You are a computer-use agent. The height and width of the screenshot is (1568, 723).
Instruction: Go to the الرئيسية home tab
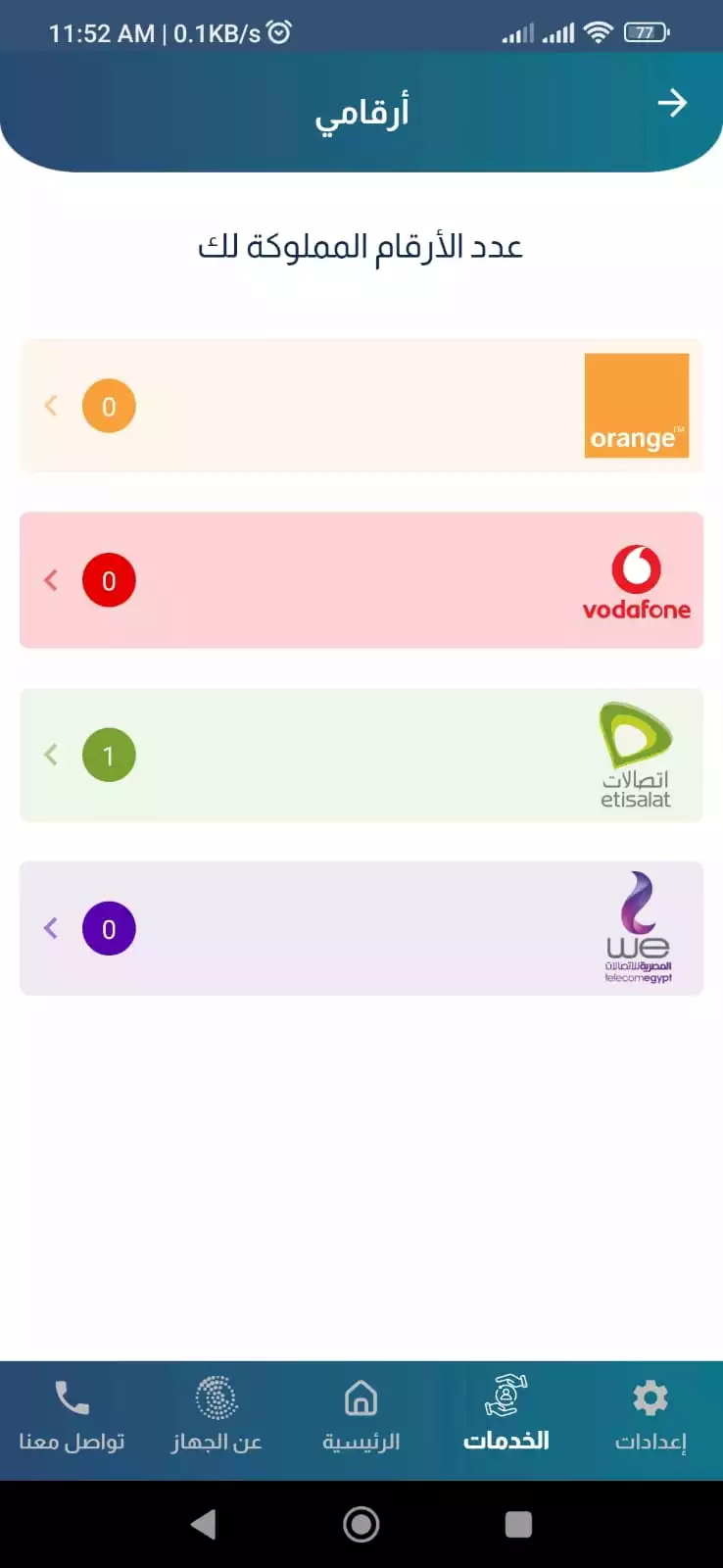pos(361,1417)
